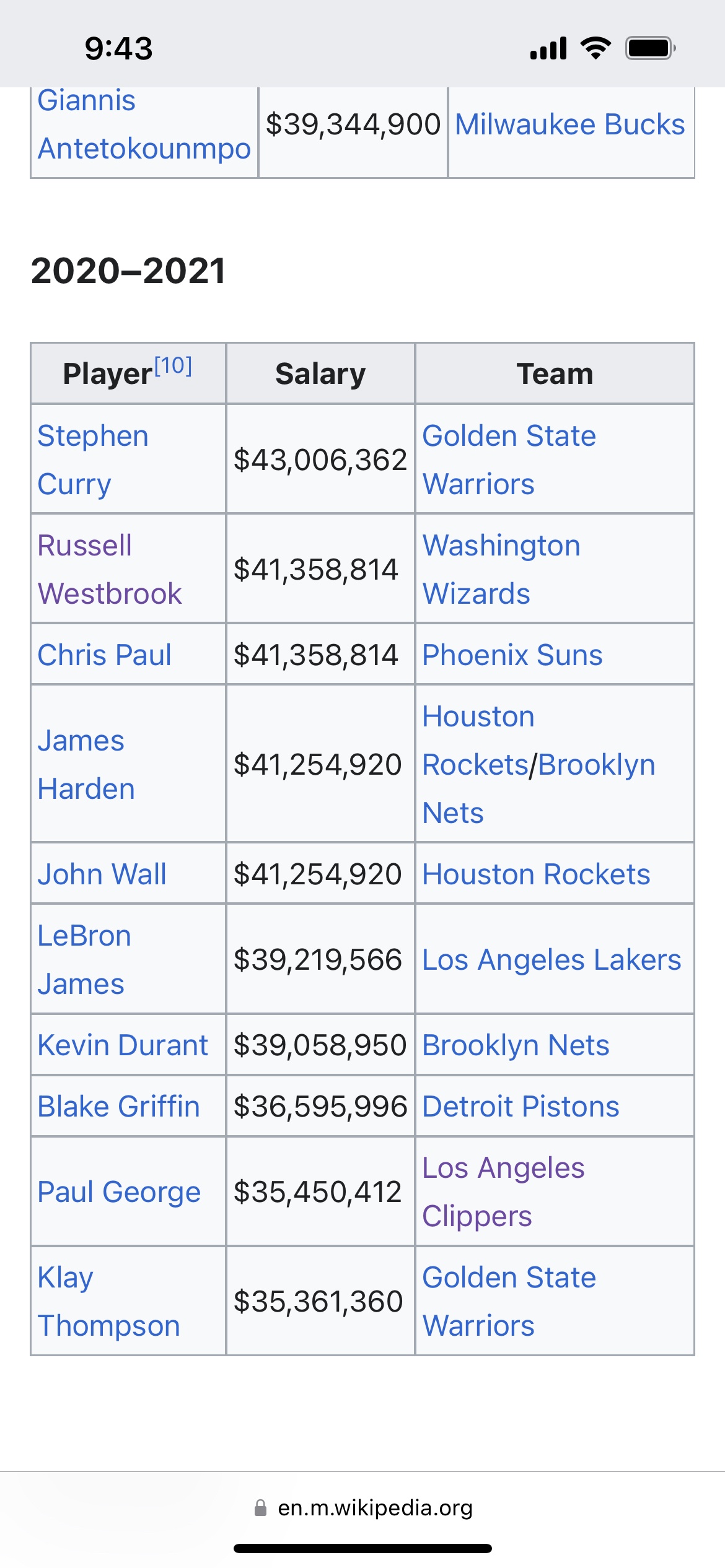Go to the Detroit Pistons page
725x1568 pixels.
coord(521,1106)
